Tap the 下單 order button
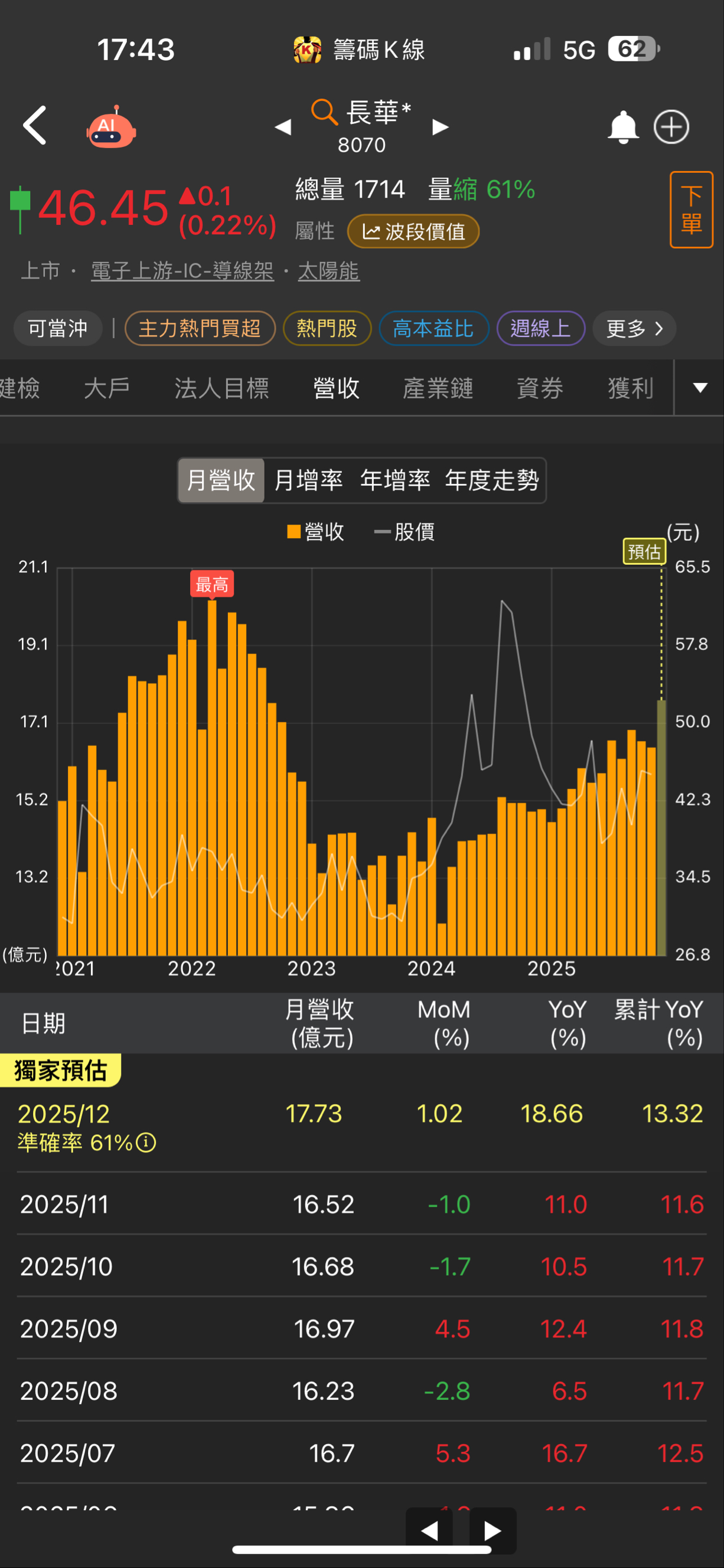The height and width of the screenshot is (1568, 724). pos(691,210)
